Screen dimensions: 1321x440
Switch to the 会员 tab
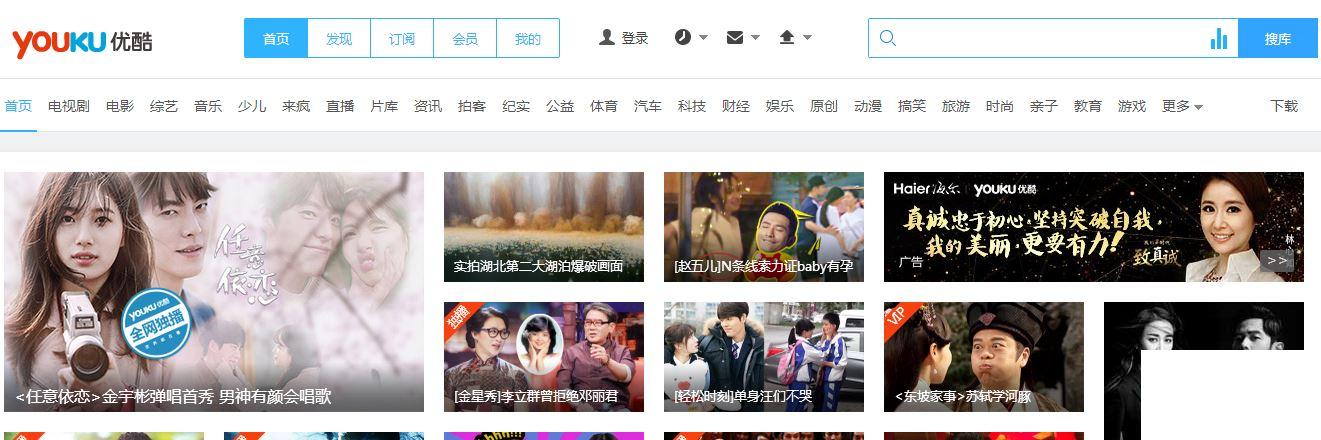[465, 39]
